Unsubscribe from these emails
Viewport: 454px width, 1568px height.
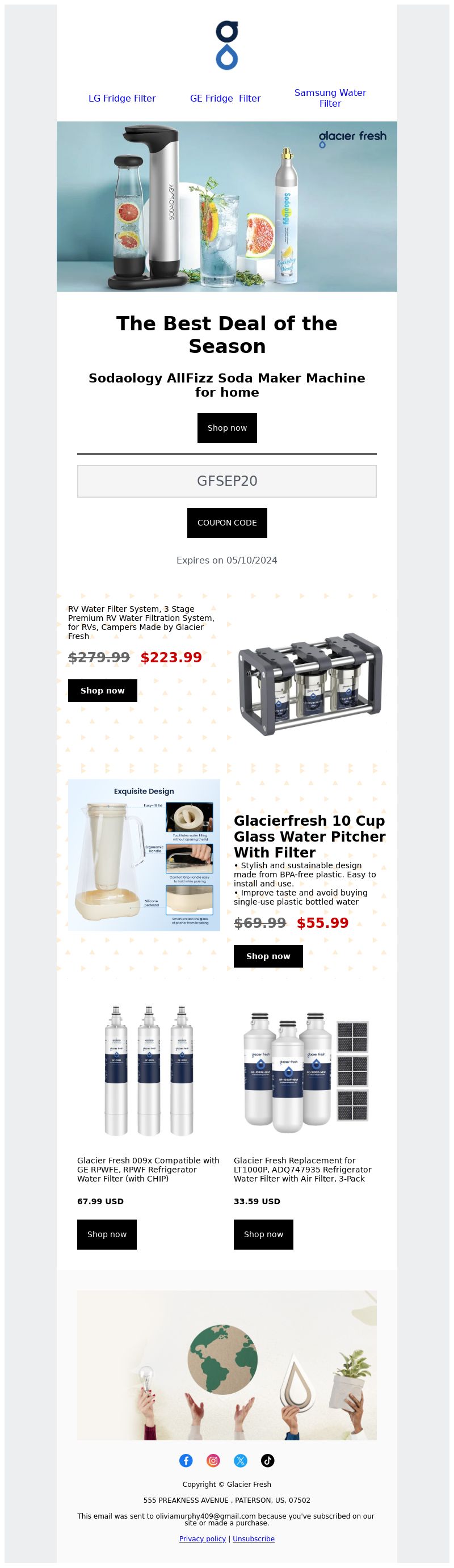(x=253, y=1538)
